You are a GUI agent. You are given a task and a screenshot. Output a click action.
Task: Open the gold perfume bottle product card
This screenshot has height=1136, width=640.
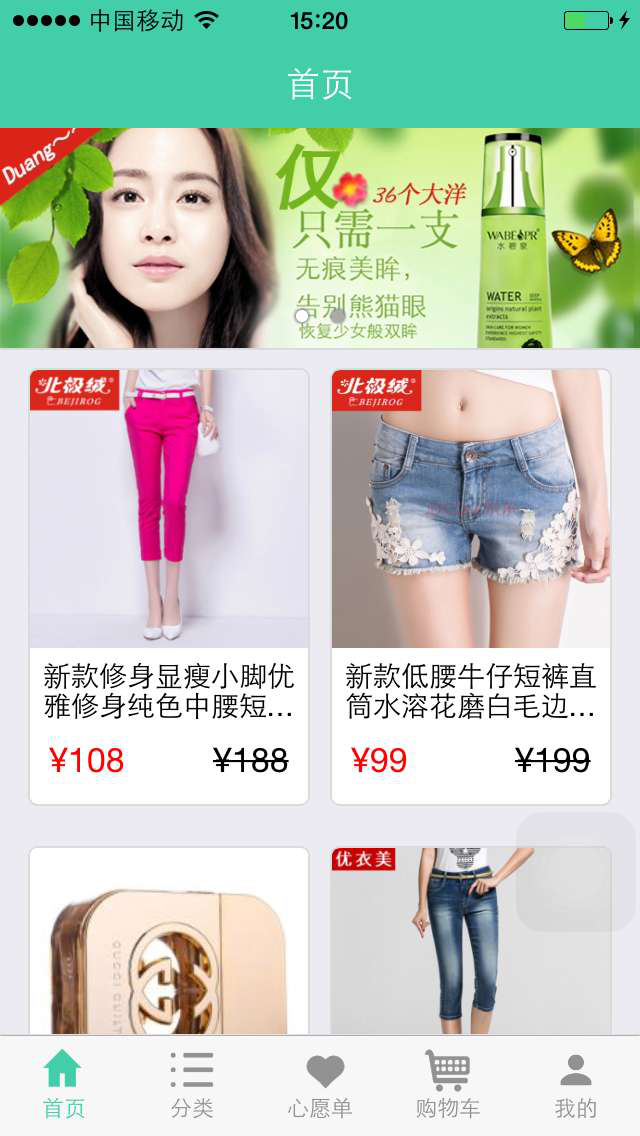pyautogui.click(x=169, y=940)
